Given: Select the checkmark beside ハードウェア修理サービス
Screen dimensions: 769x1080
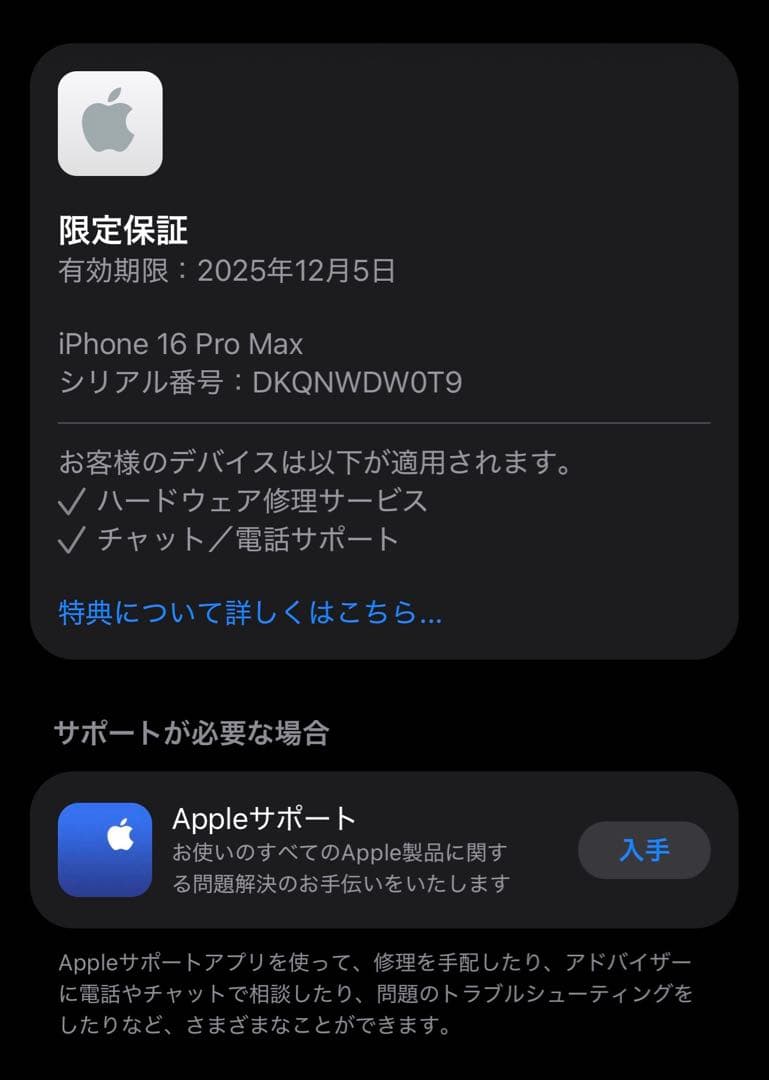Looking at the screenshot, I should pyautogui.click(x=71, y=501).
